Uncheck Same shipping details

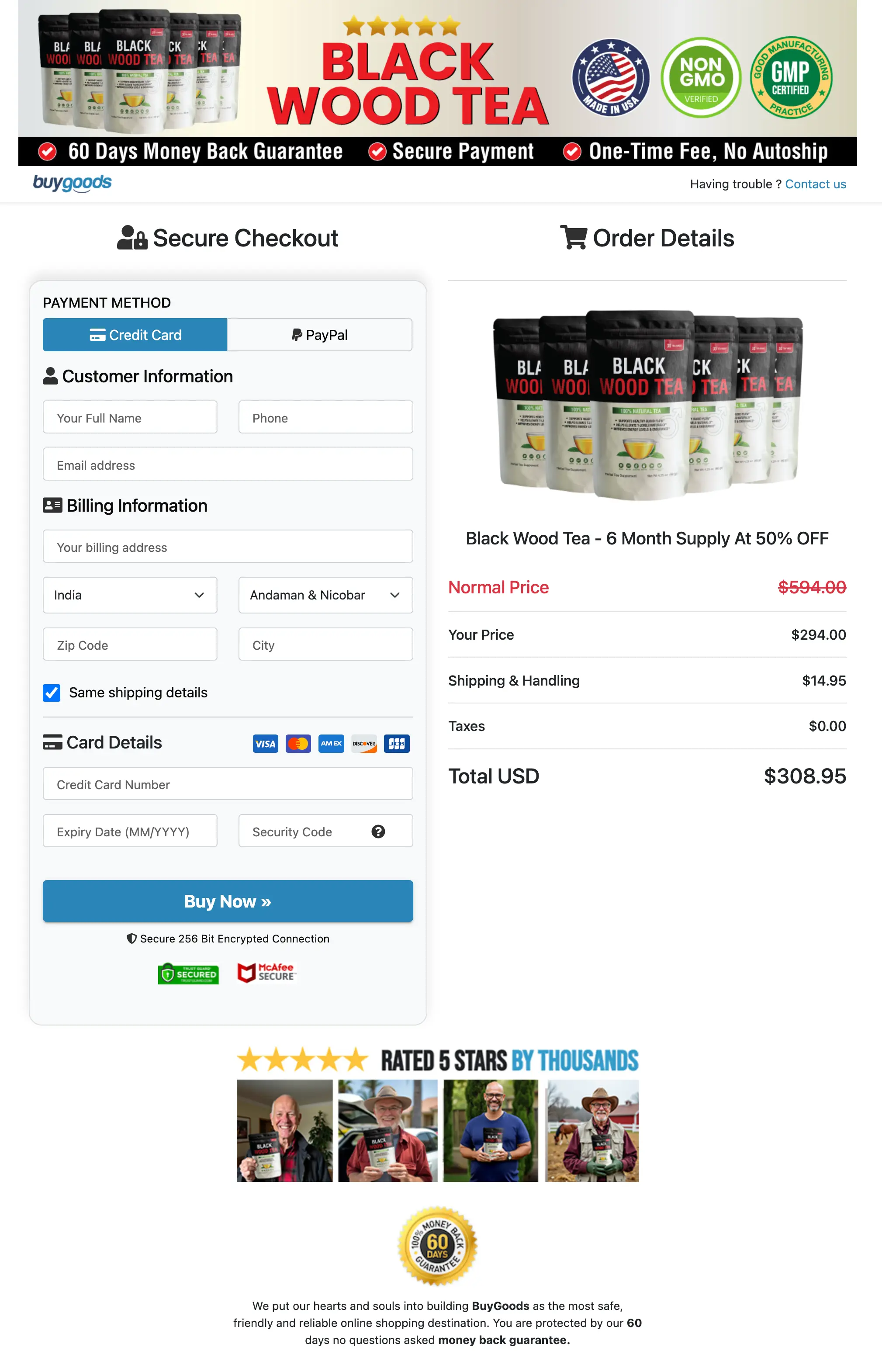[52, 692]
